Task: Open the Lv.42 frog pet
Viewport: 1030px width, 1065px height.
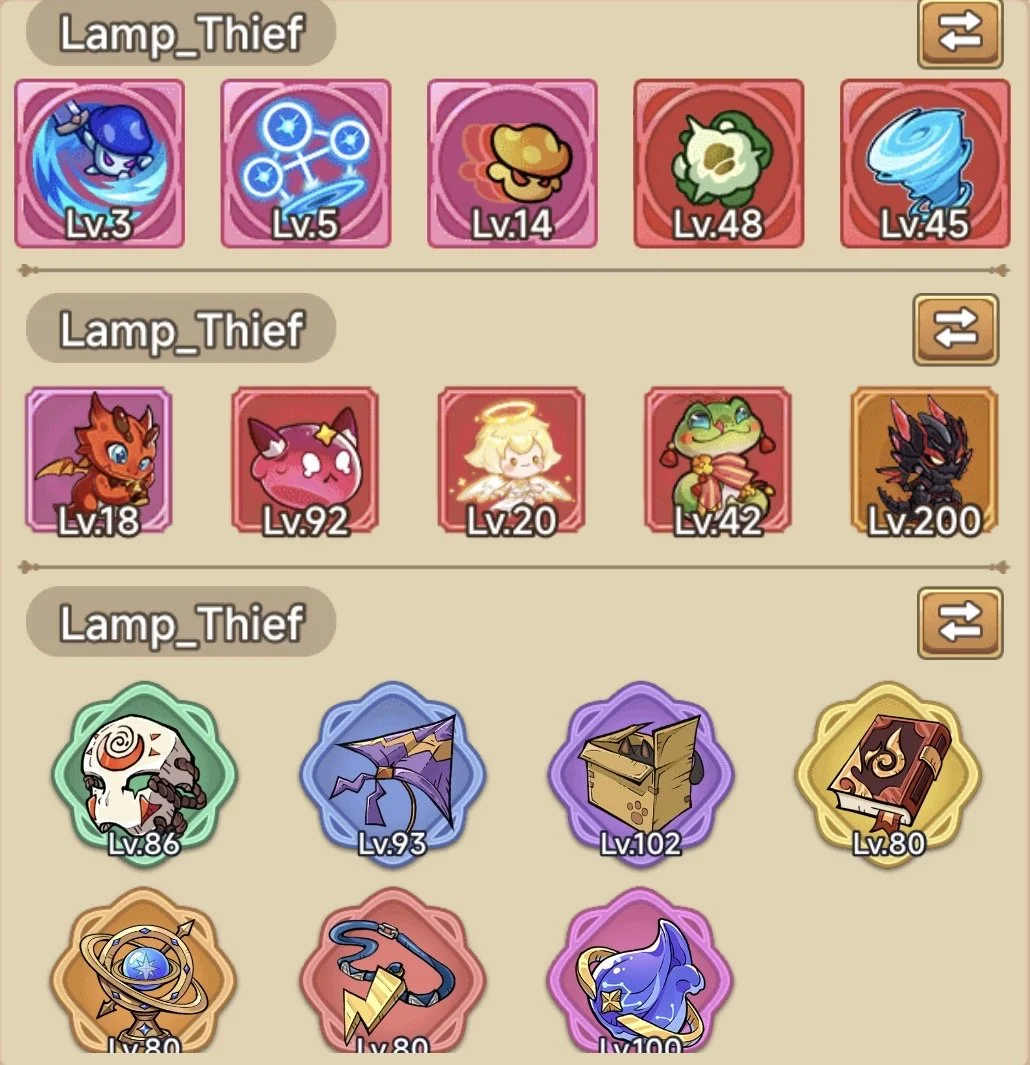Action: point(718,460)
